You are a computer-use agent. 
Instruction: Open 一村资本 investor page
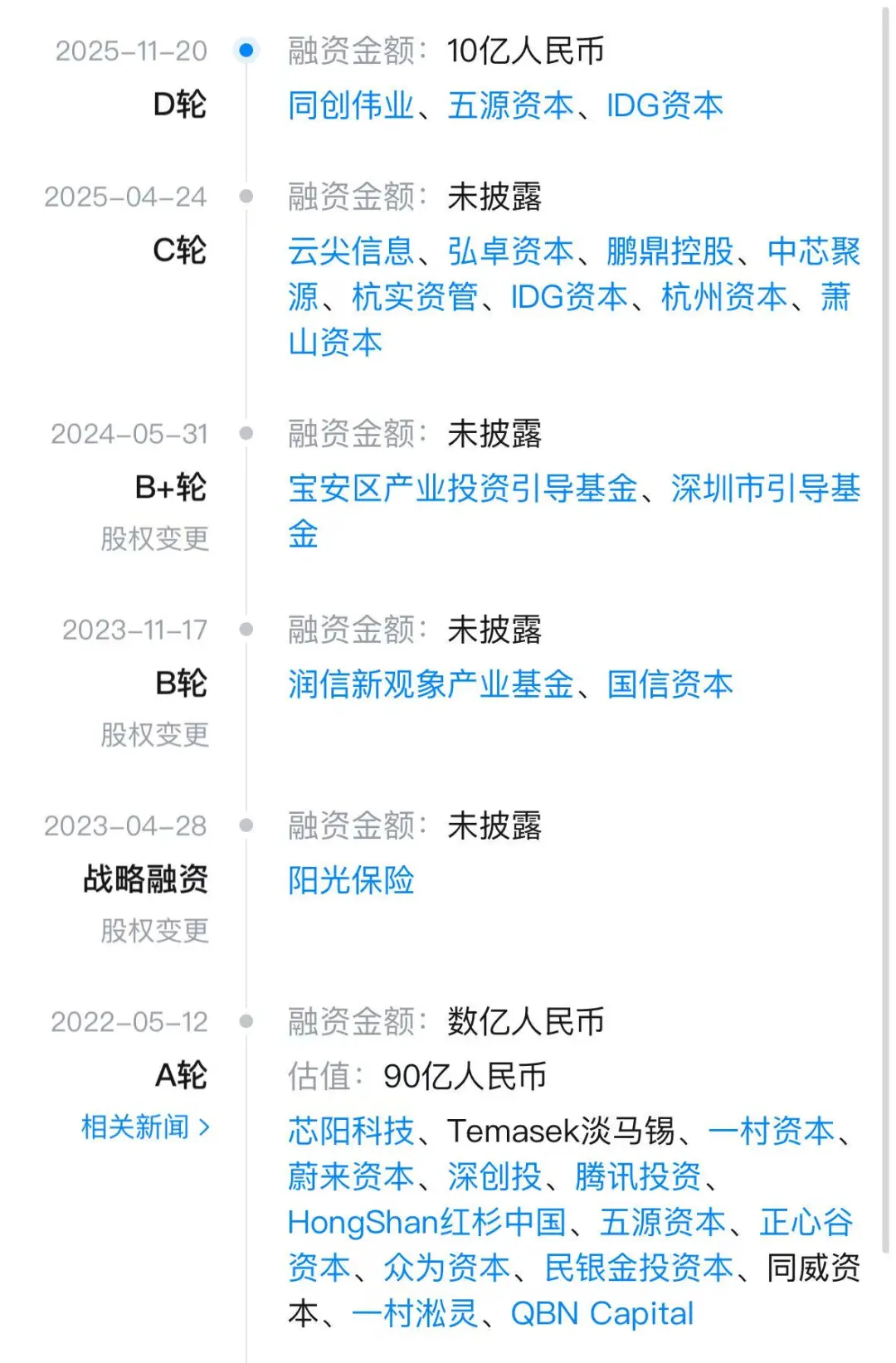click(x=771, y=1131)
